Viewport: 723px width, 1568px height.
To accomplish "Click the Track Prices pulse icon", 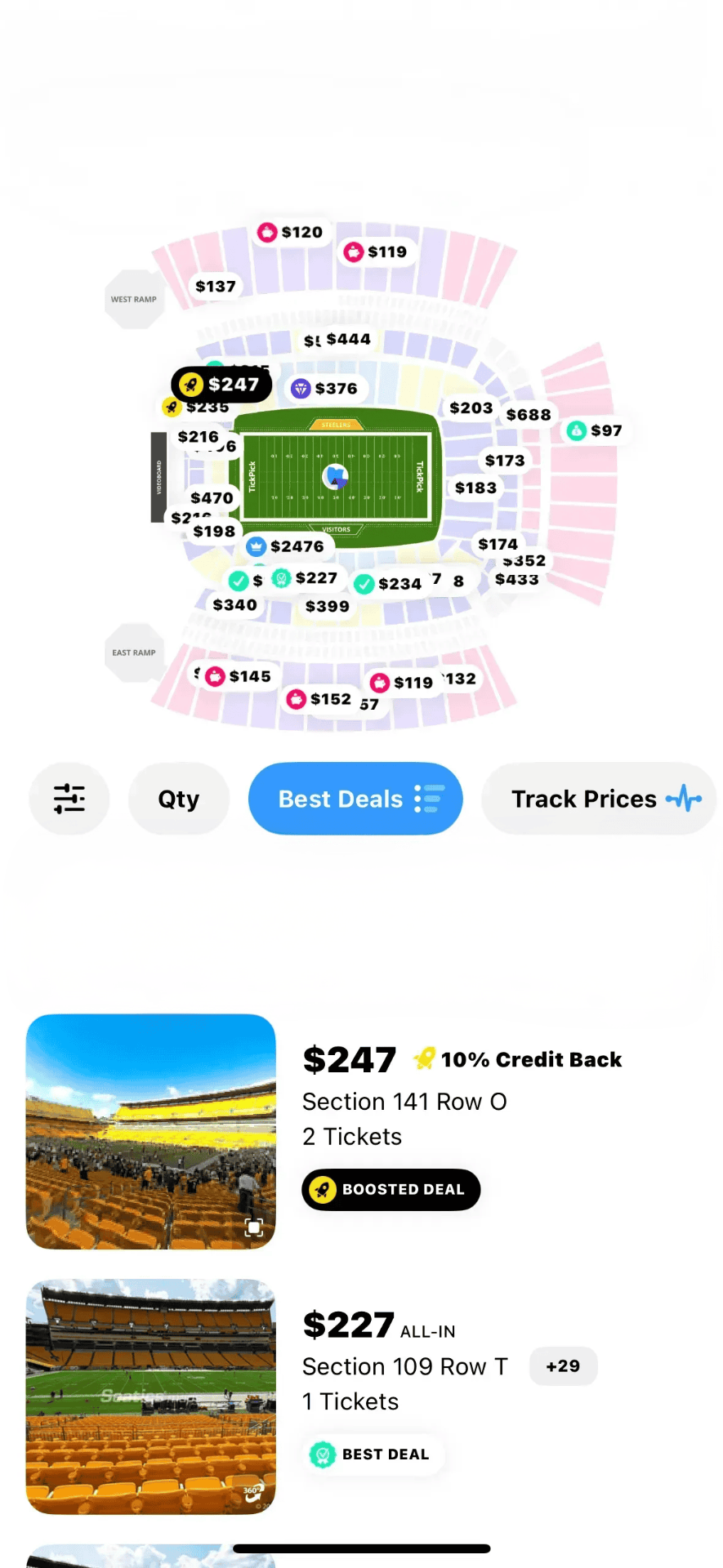I will click(x=683, y=799).
